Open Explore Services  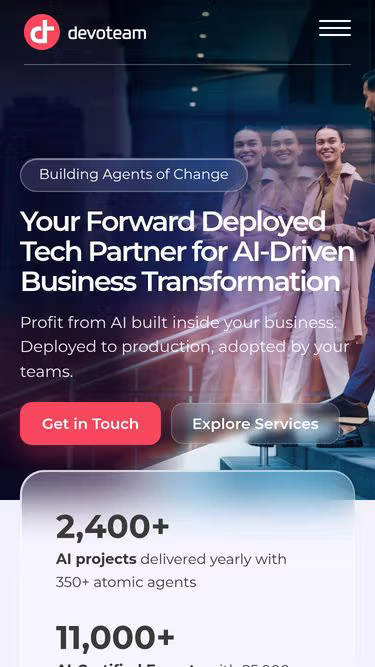point(255,424)
